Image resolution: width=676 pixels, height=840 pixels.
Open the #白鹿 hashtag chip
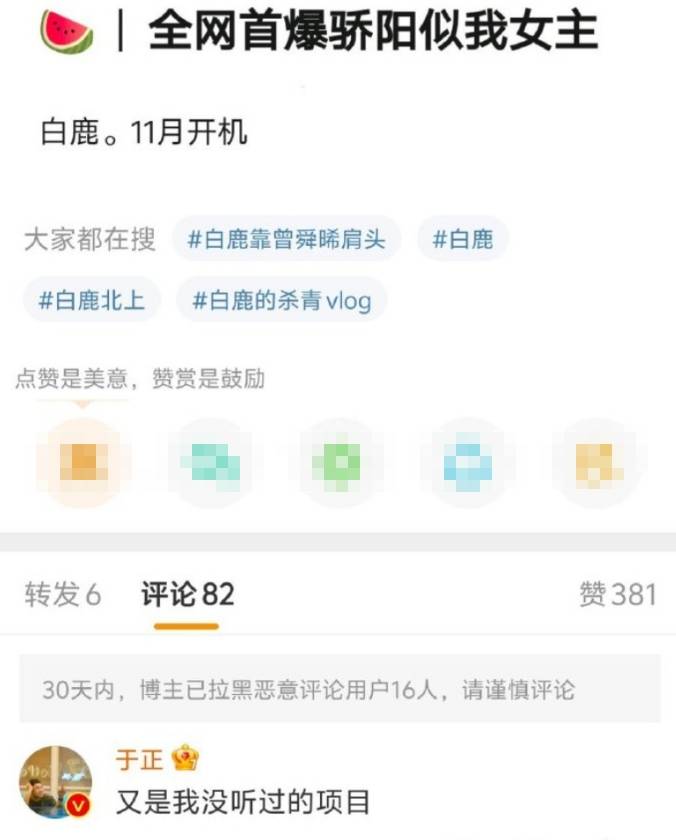point(462,240)
